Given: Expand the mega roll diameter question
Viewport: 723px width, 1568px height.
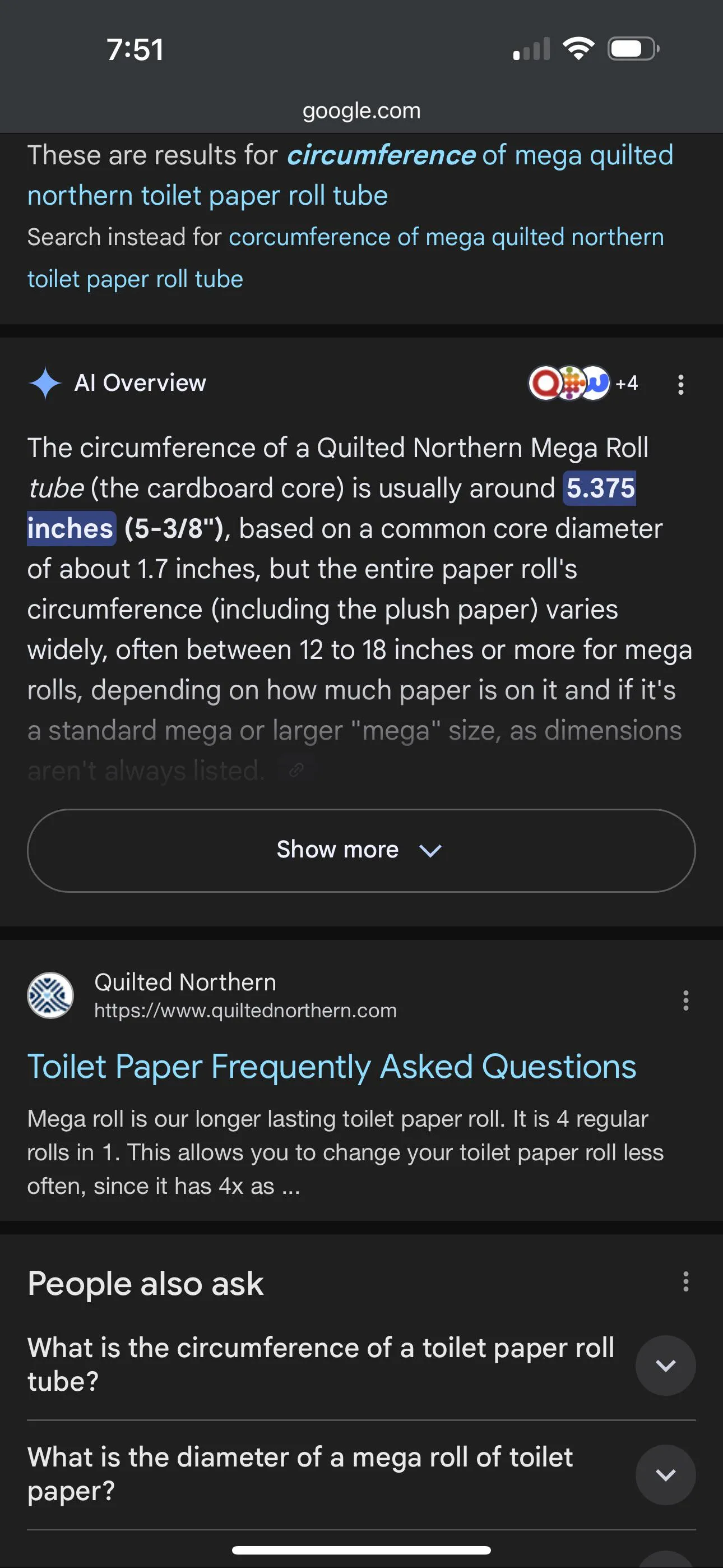Looking at the screenshot, I should (x=665, y=1474).
